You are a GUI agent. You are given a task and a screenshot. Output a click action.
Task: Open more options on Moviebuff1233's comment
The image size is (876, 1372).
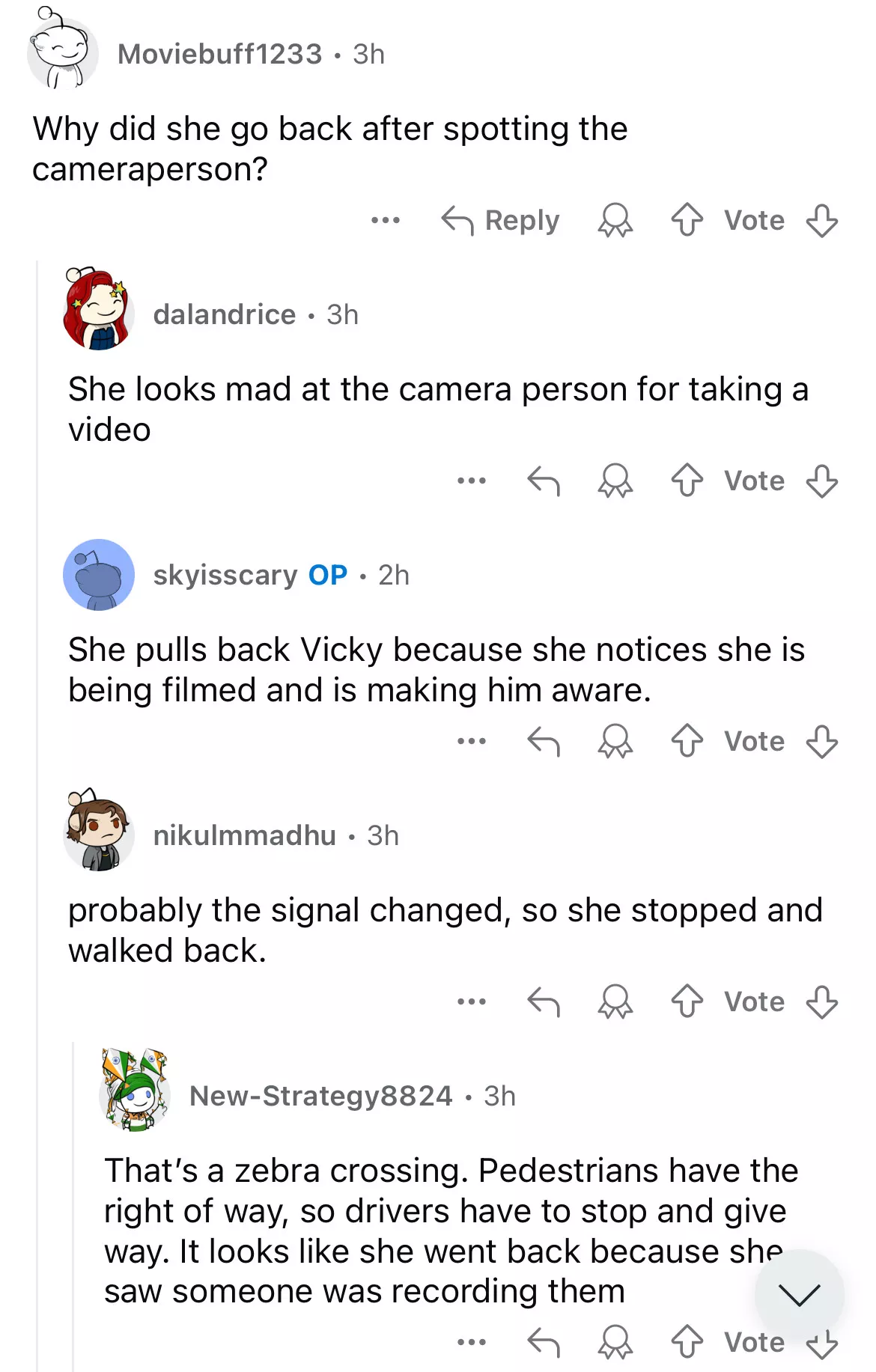point(386,221)
